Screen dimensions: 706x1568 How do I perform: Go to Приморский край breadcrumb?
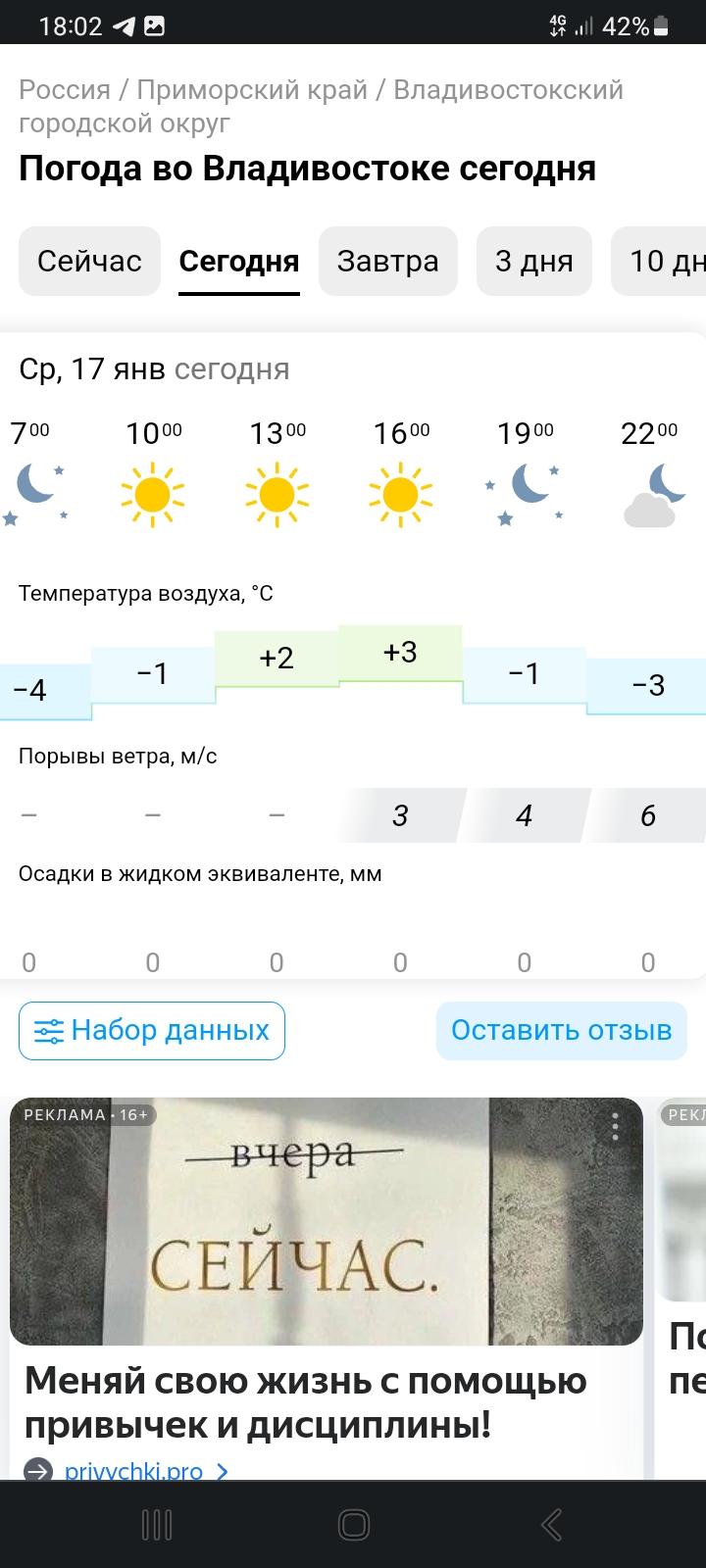point(252,90)
